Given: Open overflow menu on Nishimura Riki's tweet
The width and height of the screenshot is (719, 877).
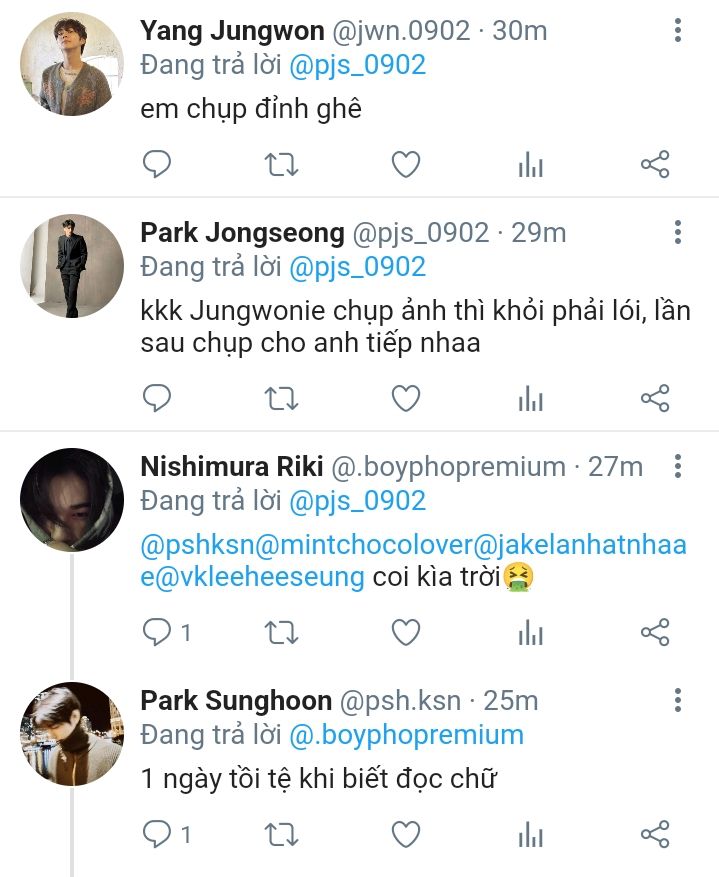Looking at the screenshot, I should (678, 466).
